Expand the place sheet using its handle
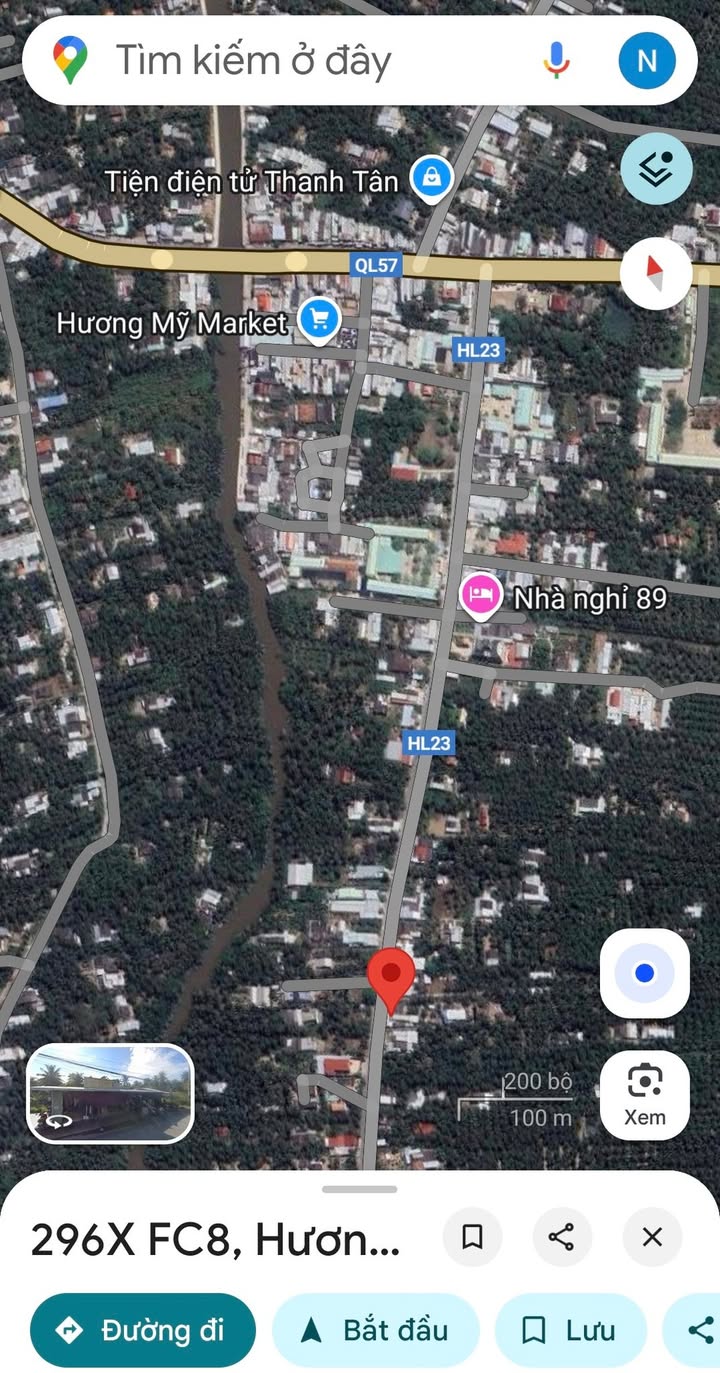720x1373 pixels. tap(360, 1189)
